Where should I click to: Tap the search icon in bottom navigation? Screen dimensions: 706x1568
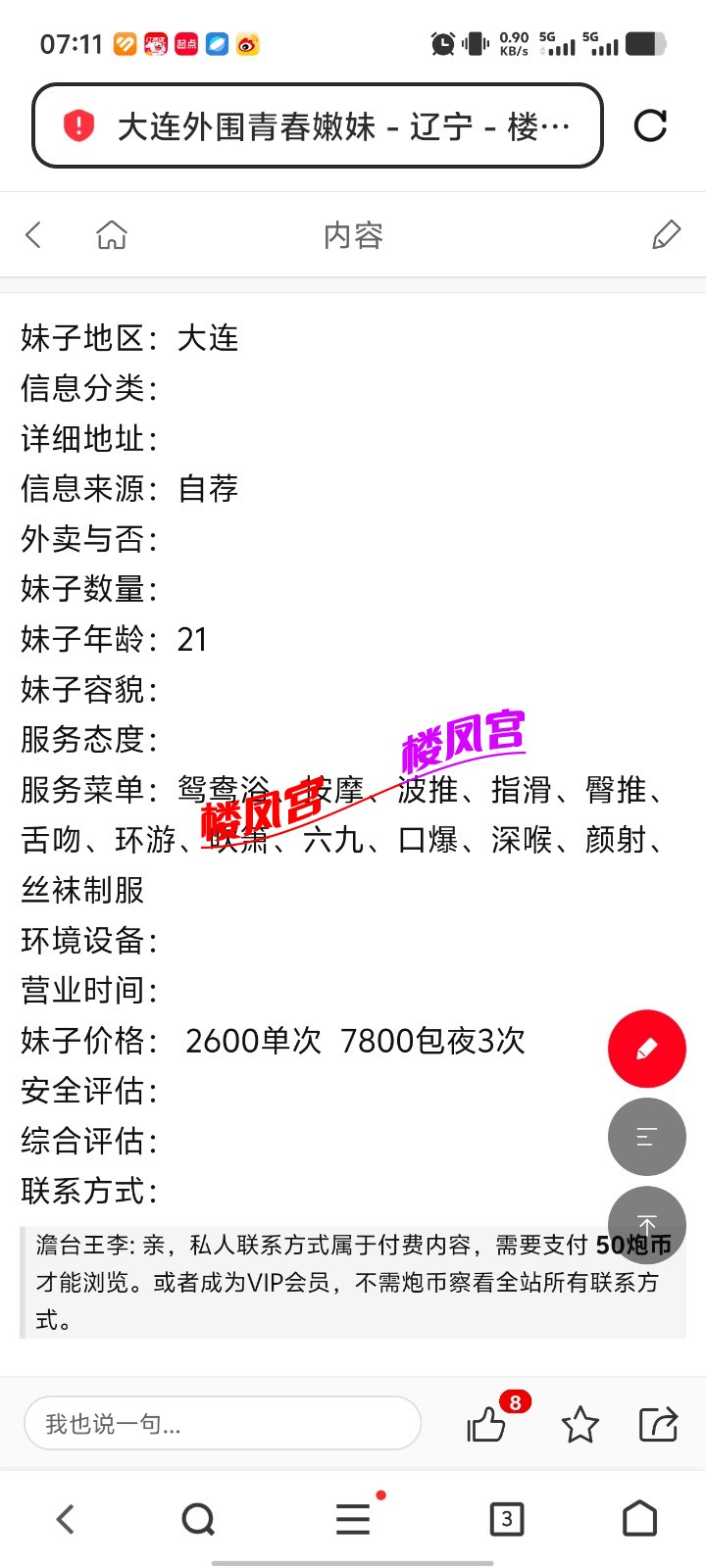point(199,1518)
